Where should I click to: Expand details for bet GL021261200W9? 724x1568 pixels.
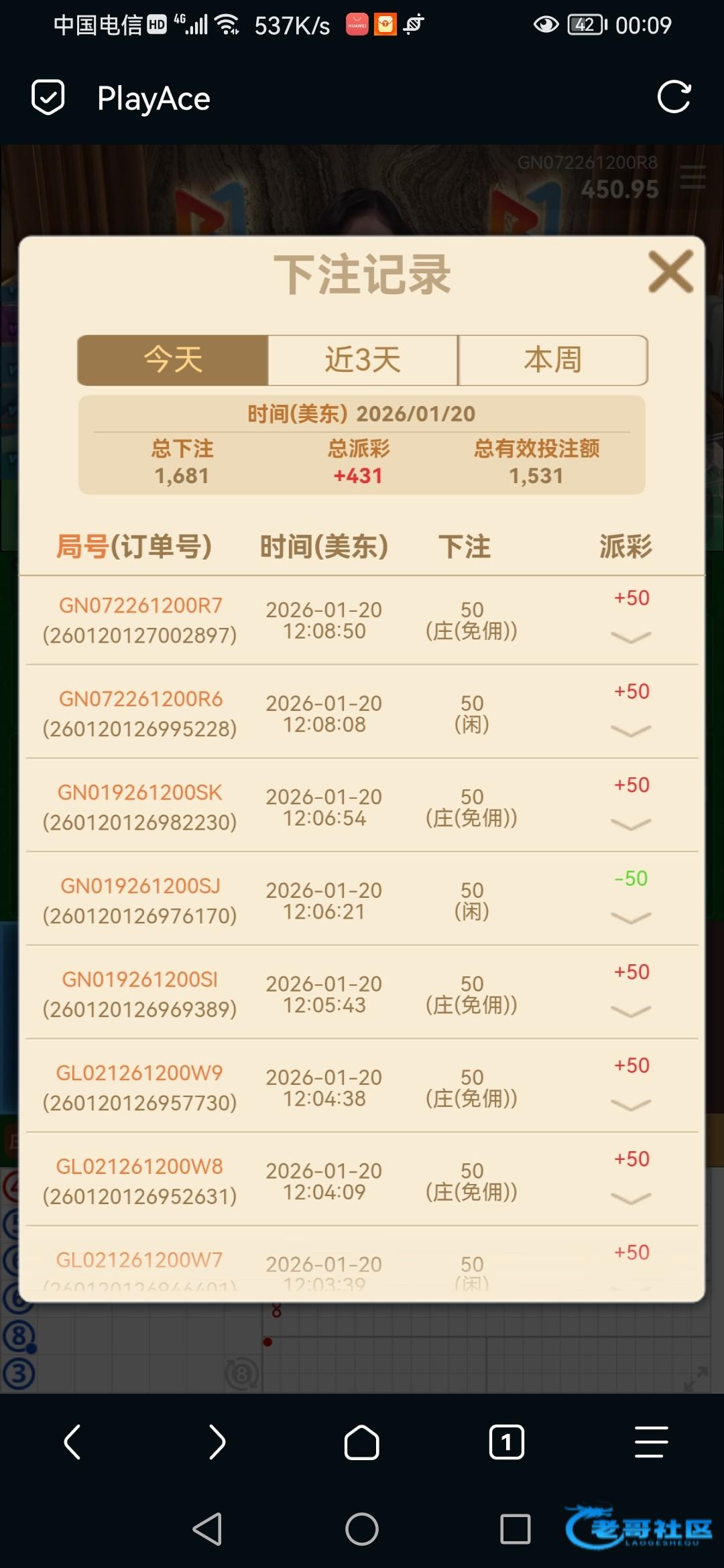tap(631, 1104)
